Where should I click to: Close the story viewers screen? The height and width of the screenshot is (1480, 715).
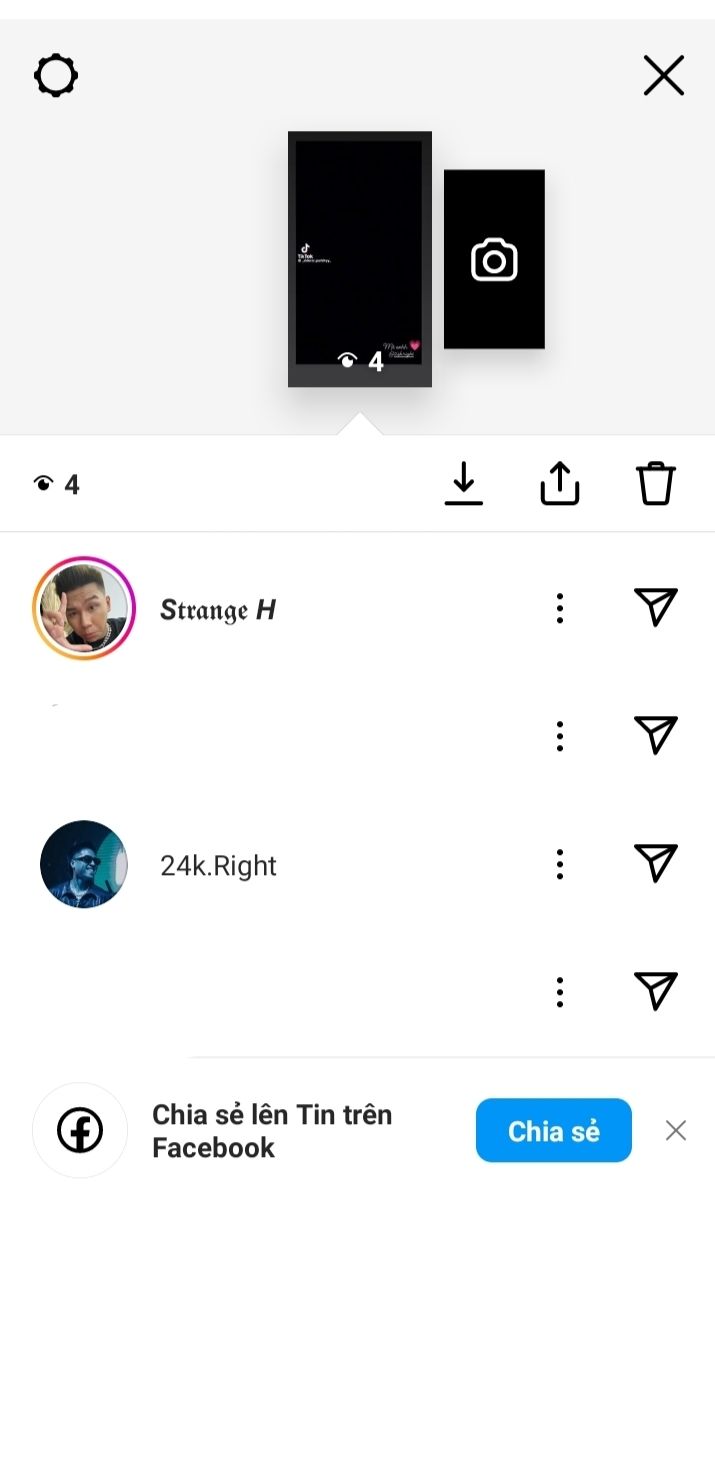pyautogui.click(x=663, y=76)
